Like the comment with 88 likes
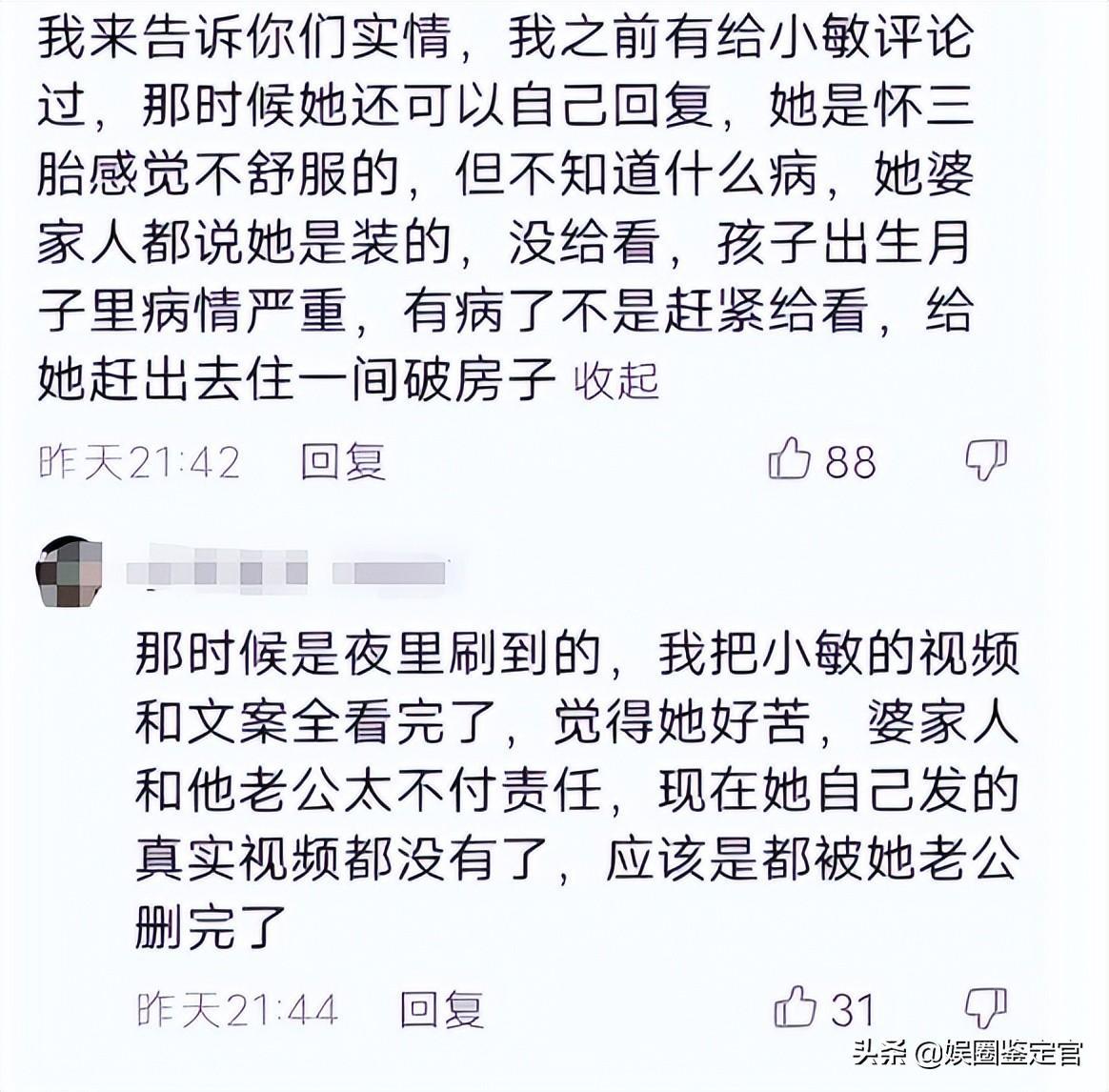The image size is (1109, 1092). coord(789,462)
